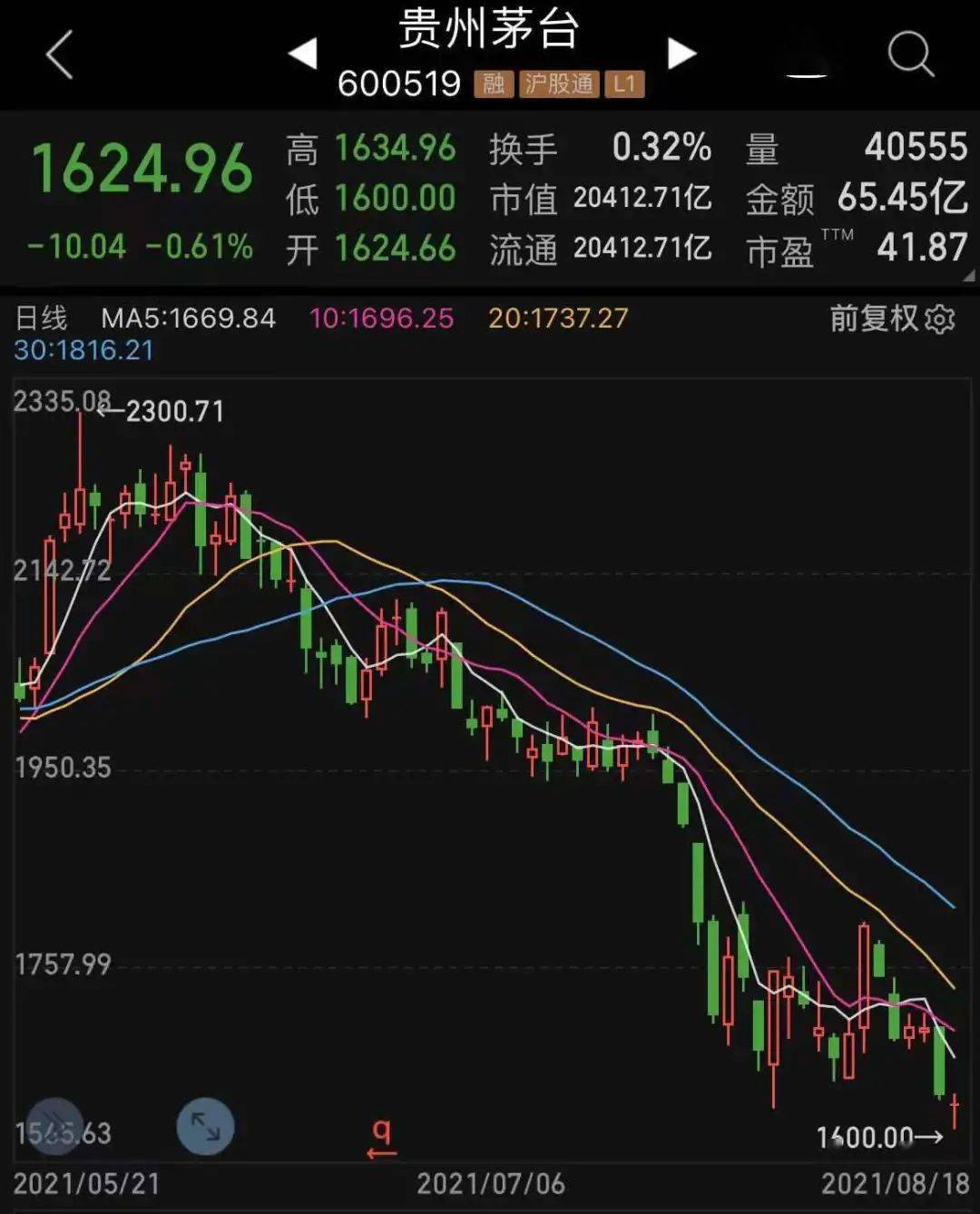Expand the chart to full screen
980x1214 pixels.
click(x=205, y=1126)
